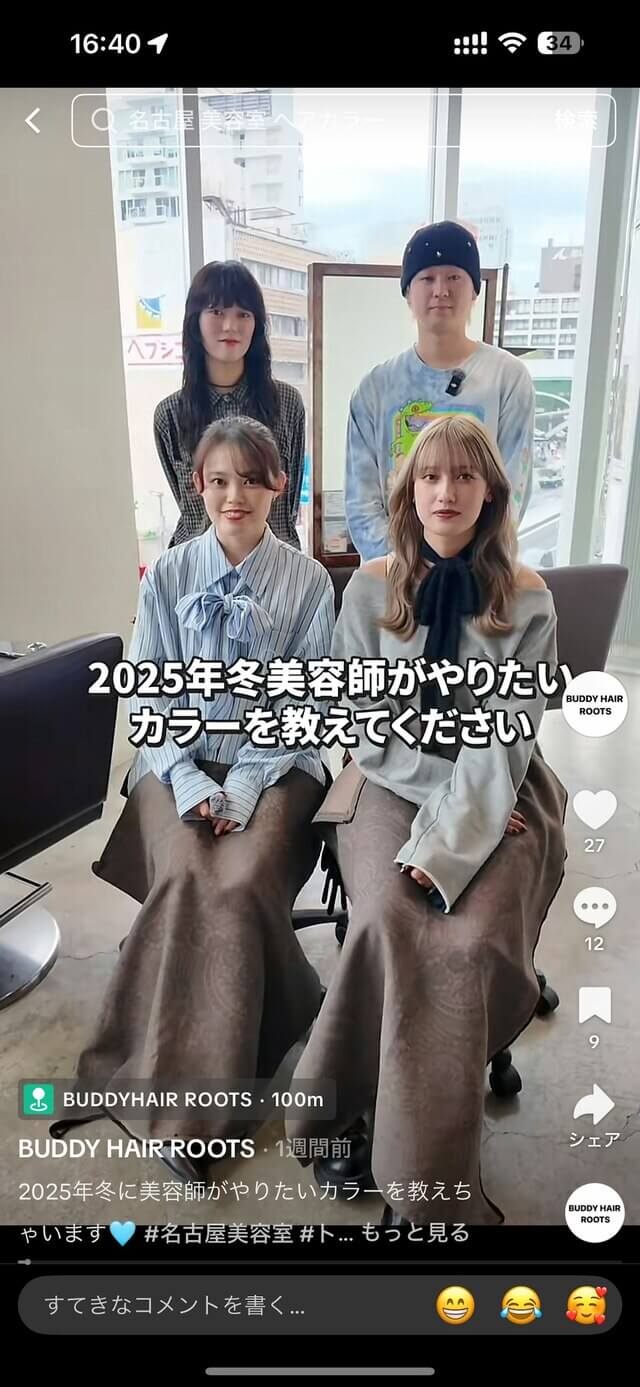This screenshot has height=1387, width=640.
Task: Go back with the top-left arrow
Action: (x=33, y=121)
